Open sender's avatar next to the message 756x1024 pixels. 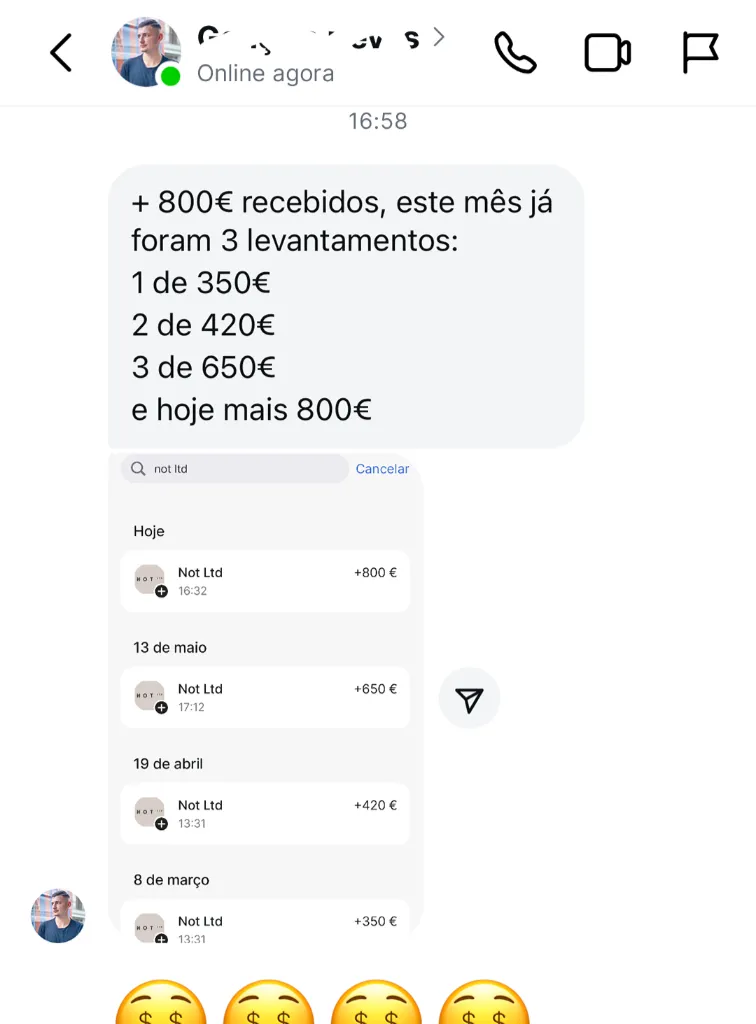point(58,915)
